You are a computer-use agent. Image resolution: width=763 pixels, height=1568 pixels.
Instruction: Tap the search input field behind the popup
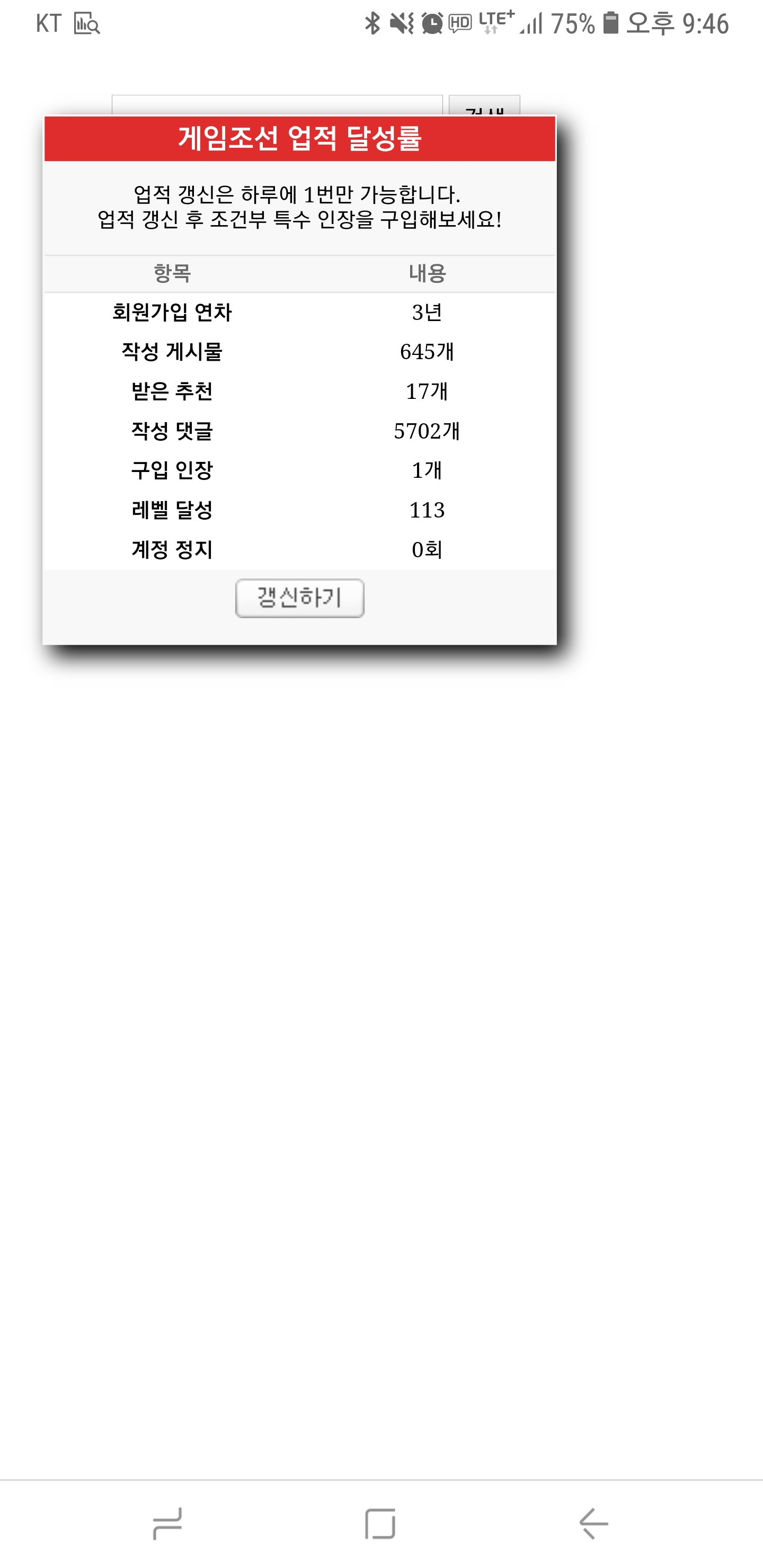(277, 105)
